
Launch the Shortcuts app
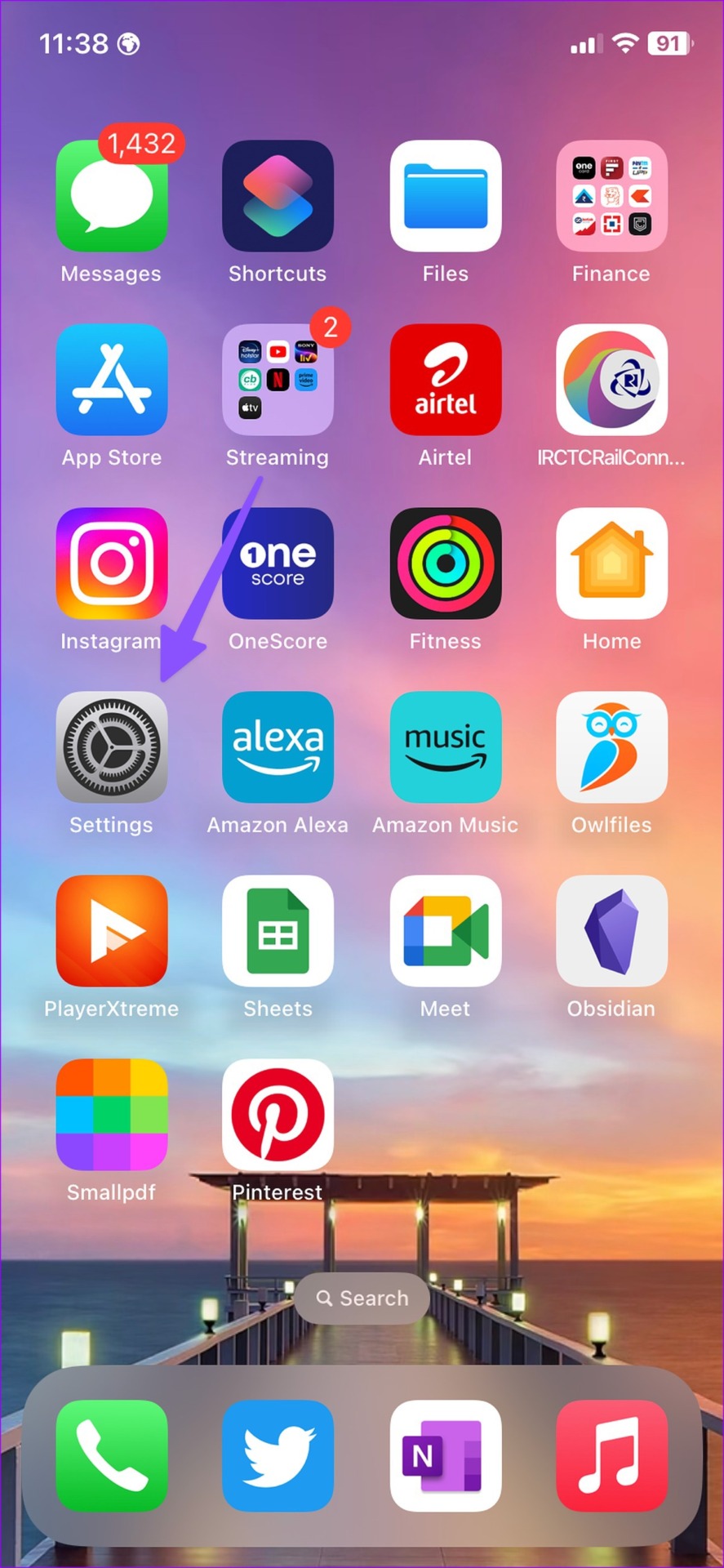pos(278,196)
